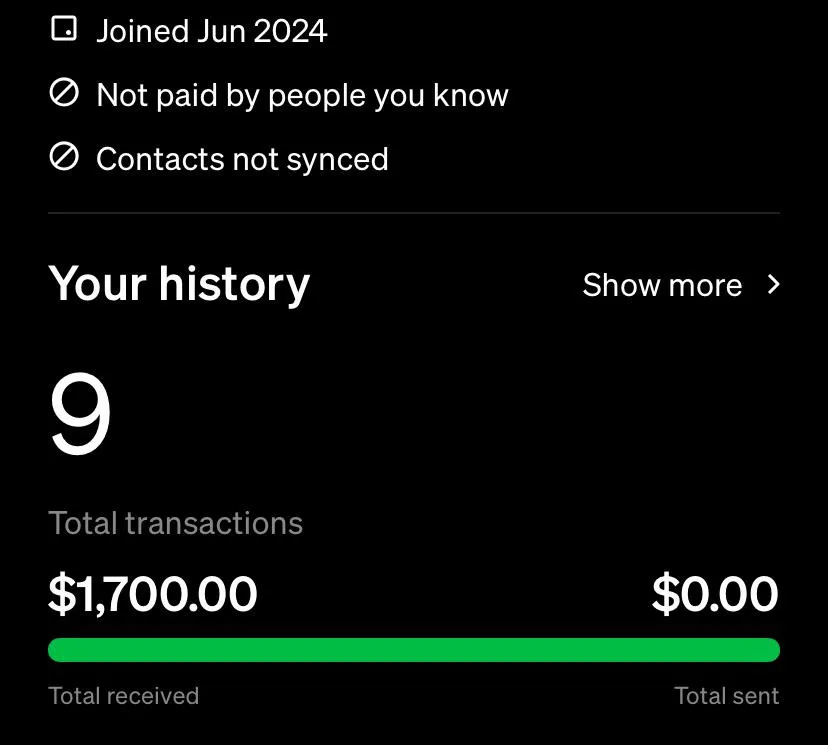The width and height of the screenshot is (828, 745).
Task: Open Show more for your history
Action: click(680, 285)
